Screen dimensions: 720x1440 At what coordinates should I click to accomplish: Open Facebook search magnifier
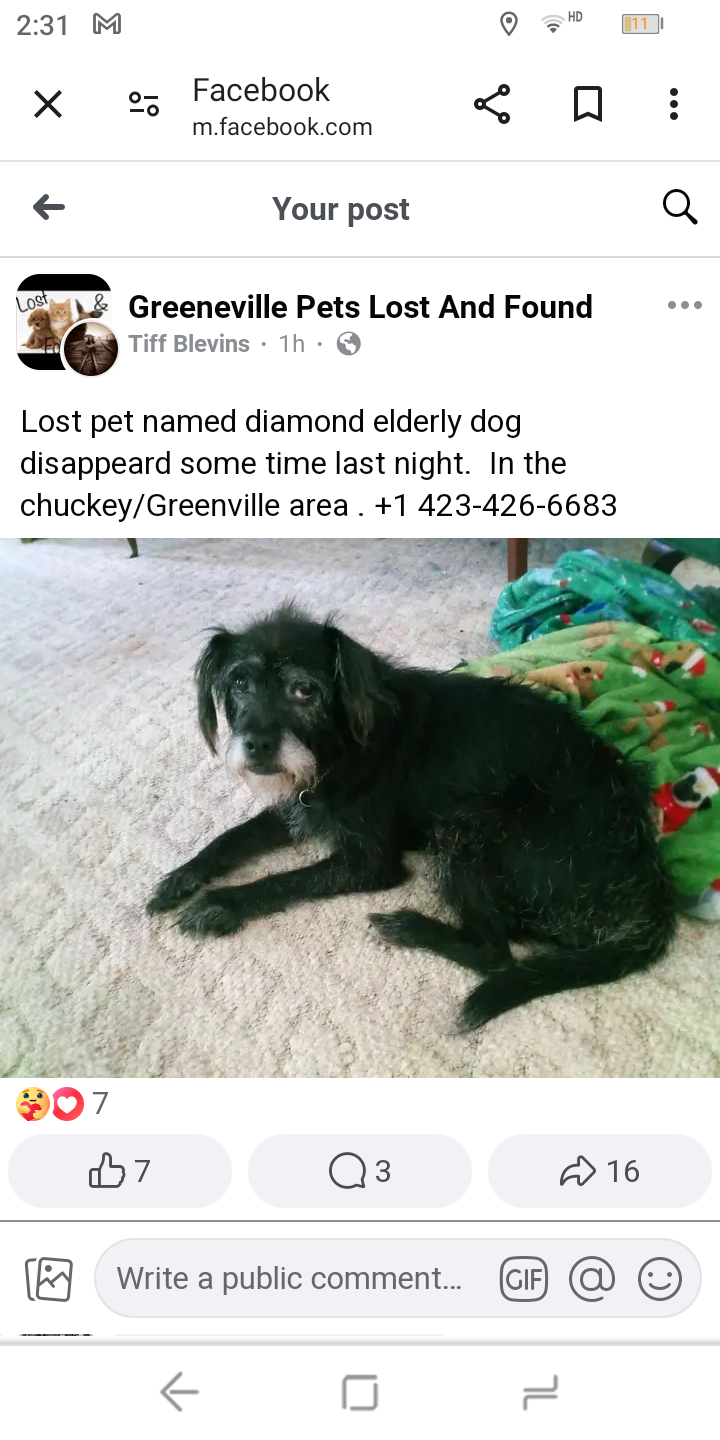tap(680, 208)
